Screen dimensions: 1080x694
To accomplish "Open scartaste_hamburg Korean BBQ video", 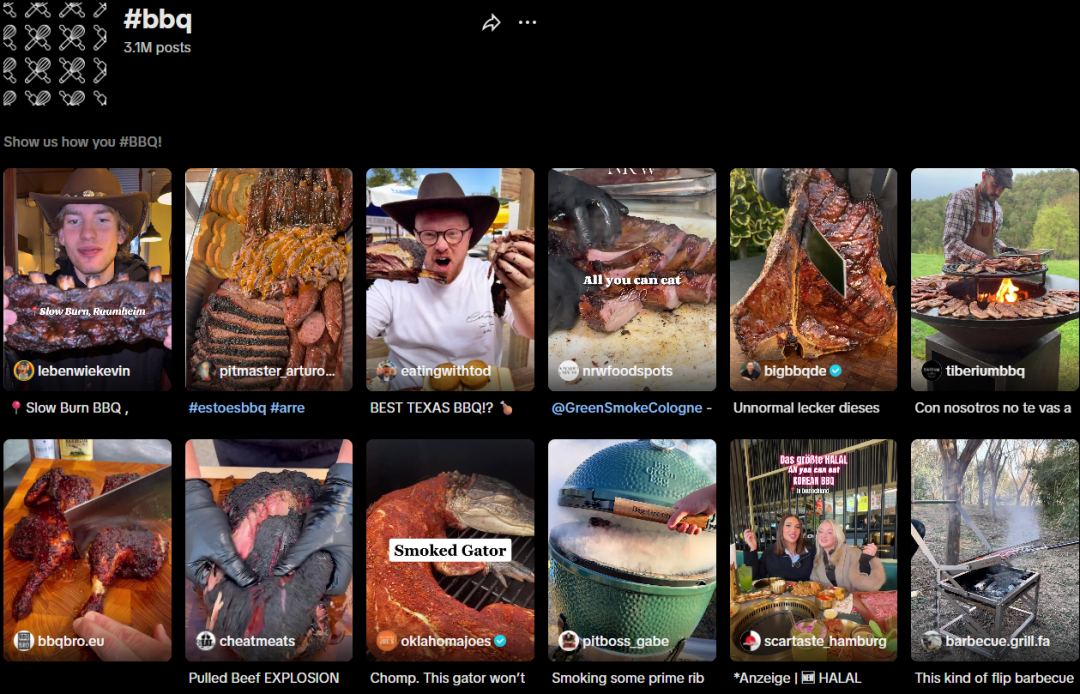I will pos(813,549).
